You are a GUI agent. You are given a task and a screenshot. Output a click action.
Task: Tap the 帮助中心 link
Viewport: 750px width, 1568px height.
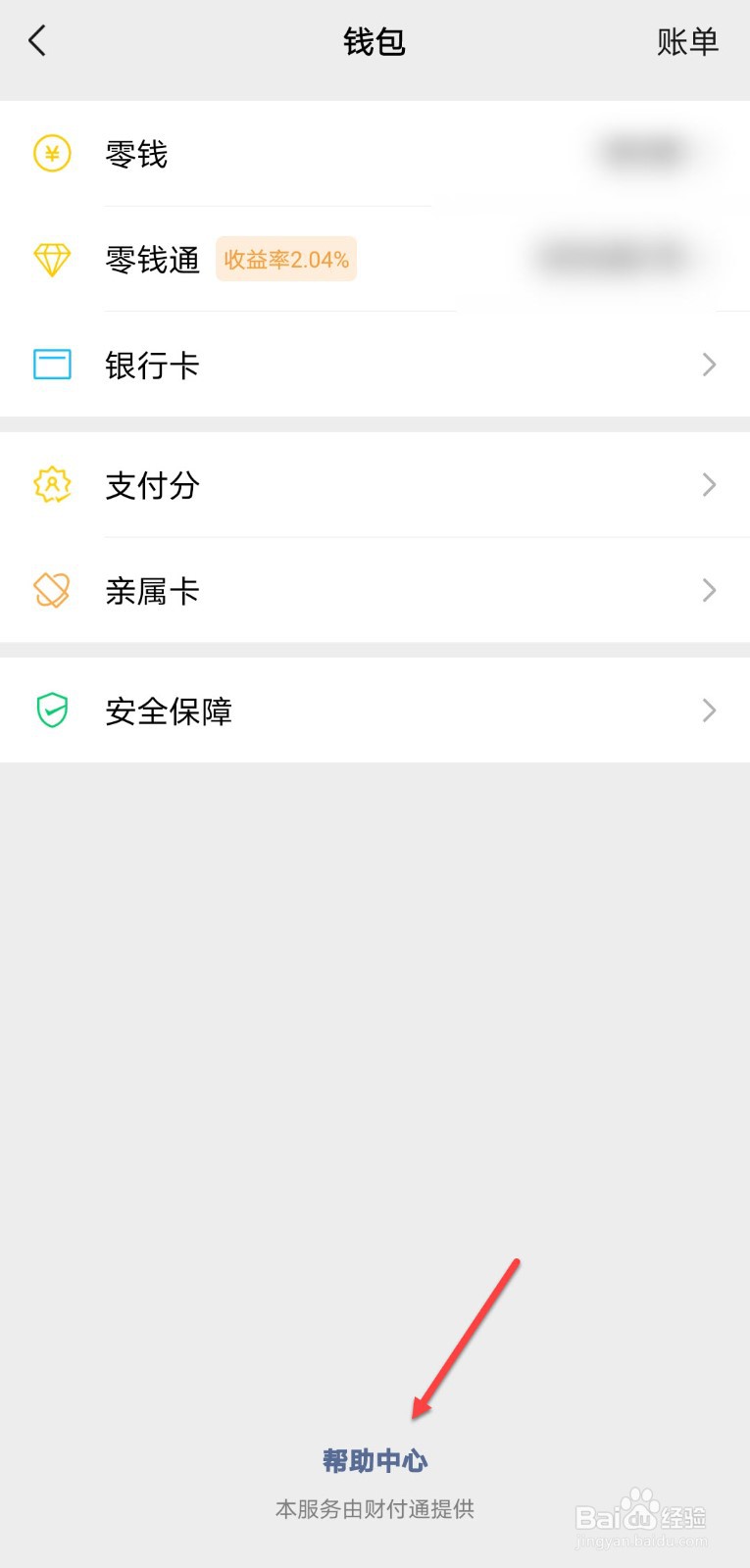tap(375, 1460)
